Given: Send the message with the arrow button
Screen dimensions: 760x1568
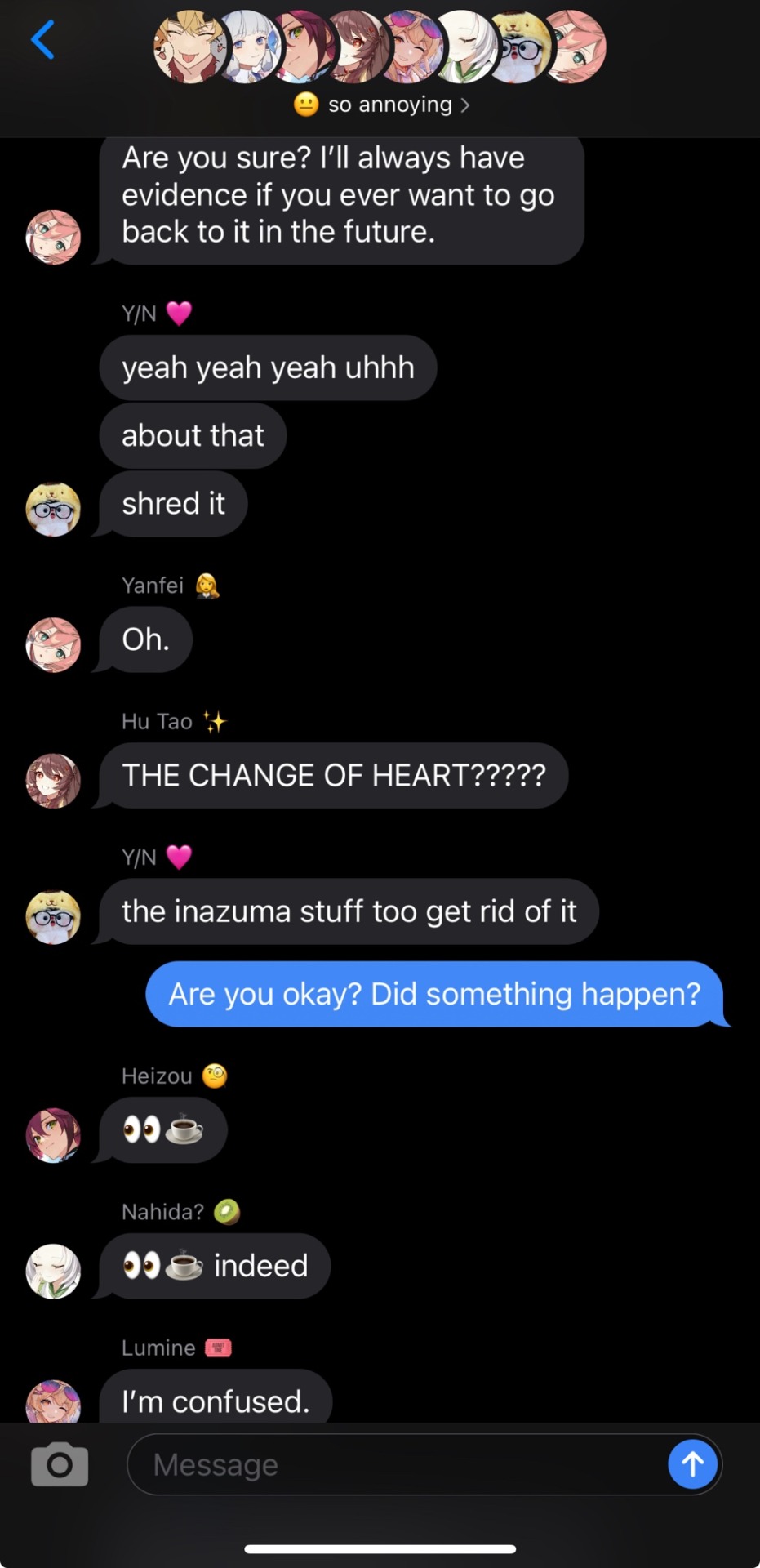Looking at the screenshot, I should 692,1463.
